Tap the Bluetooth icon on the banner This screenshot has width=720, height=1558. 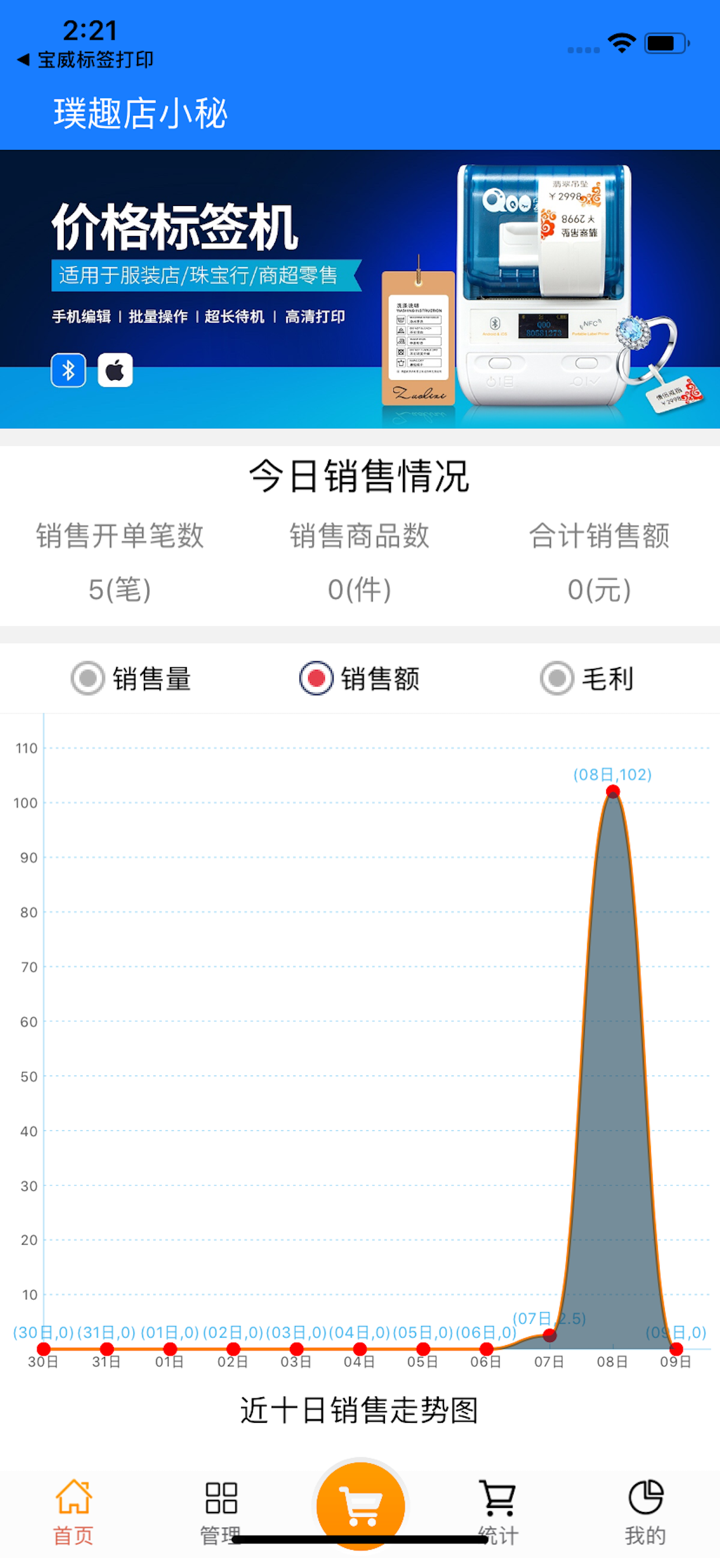(x=68, y=370)
